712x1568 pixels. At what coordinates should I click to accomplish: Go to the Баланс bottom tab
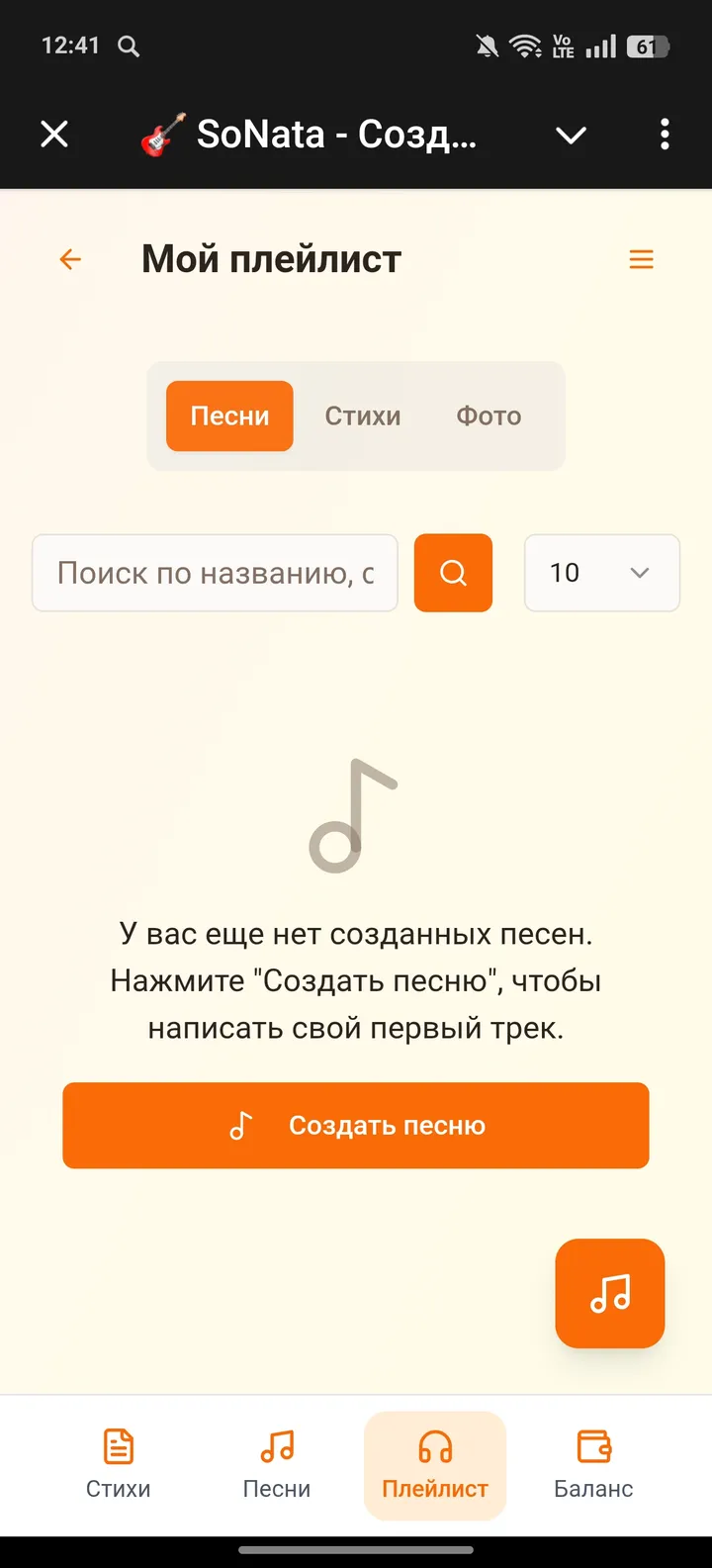(x=593, y=1465)
